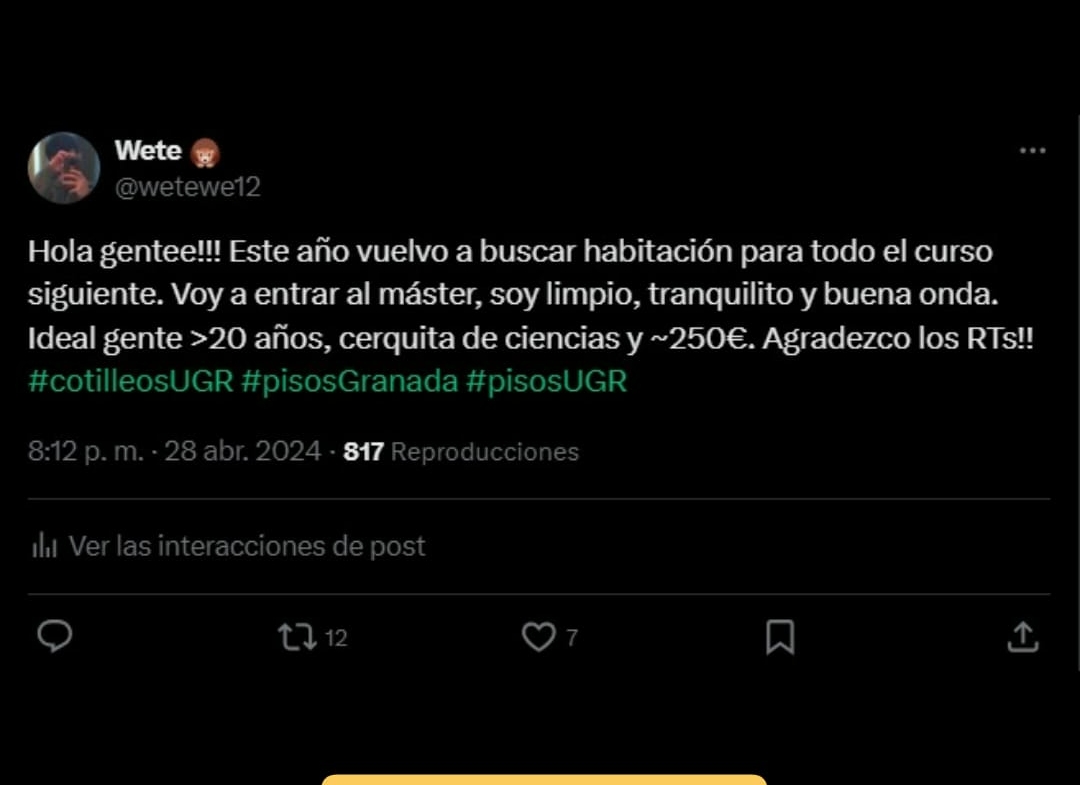The height and width of the screenshot is (785, 1080).
Task: Open the #pisosGranada hashtag
Action: point(349,382)
